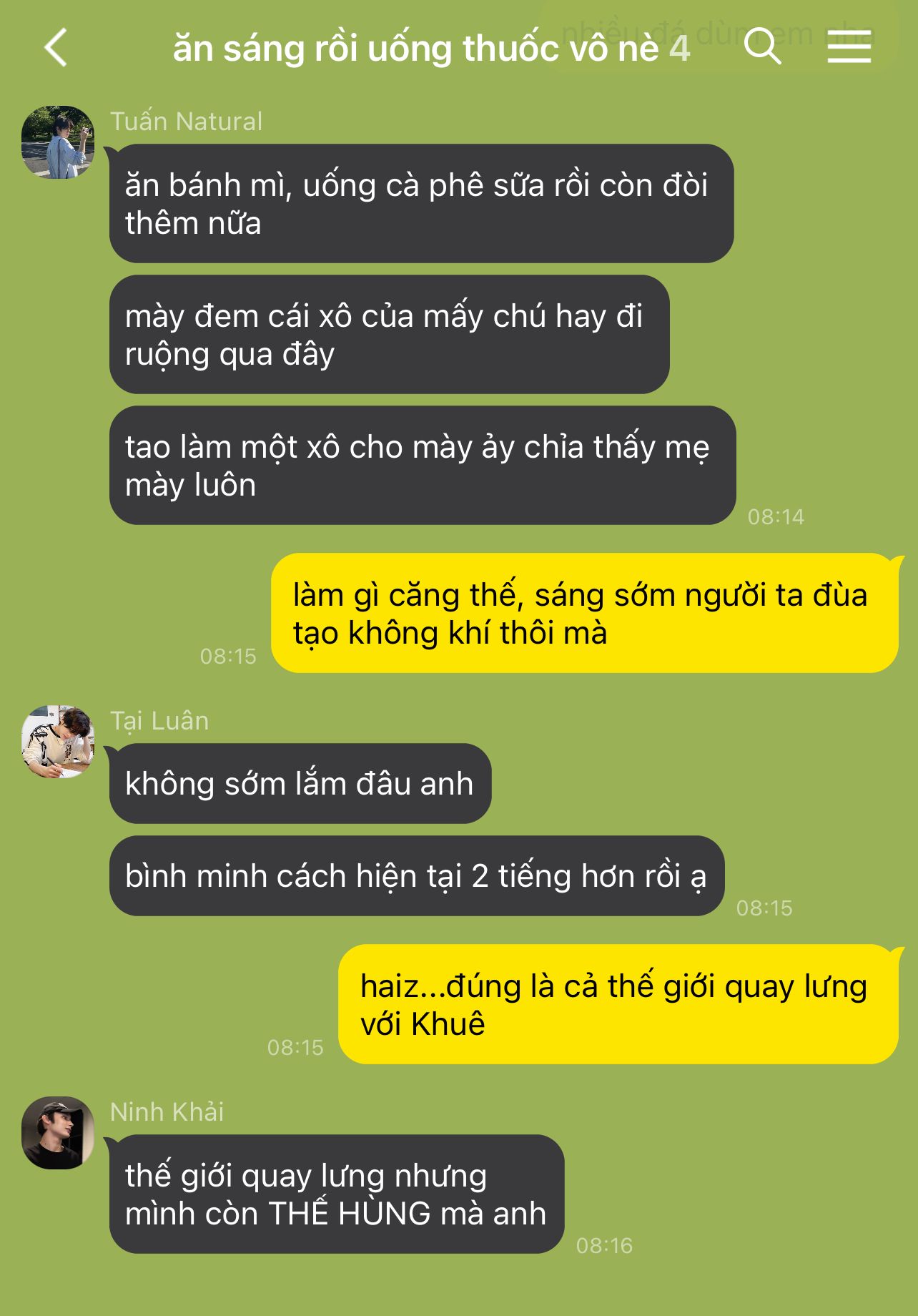View Tại Luân's profile picture
Image resolution: width=918 pixels, height=1316 pixels.
coord(58,742)
